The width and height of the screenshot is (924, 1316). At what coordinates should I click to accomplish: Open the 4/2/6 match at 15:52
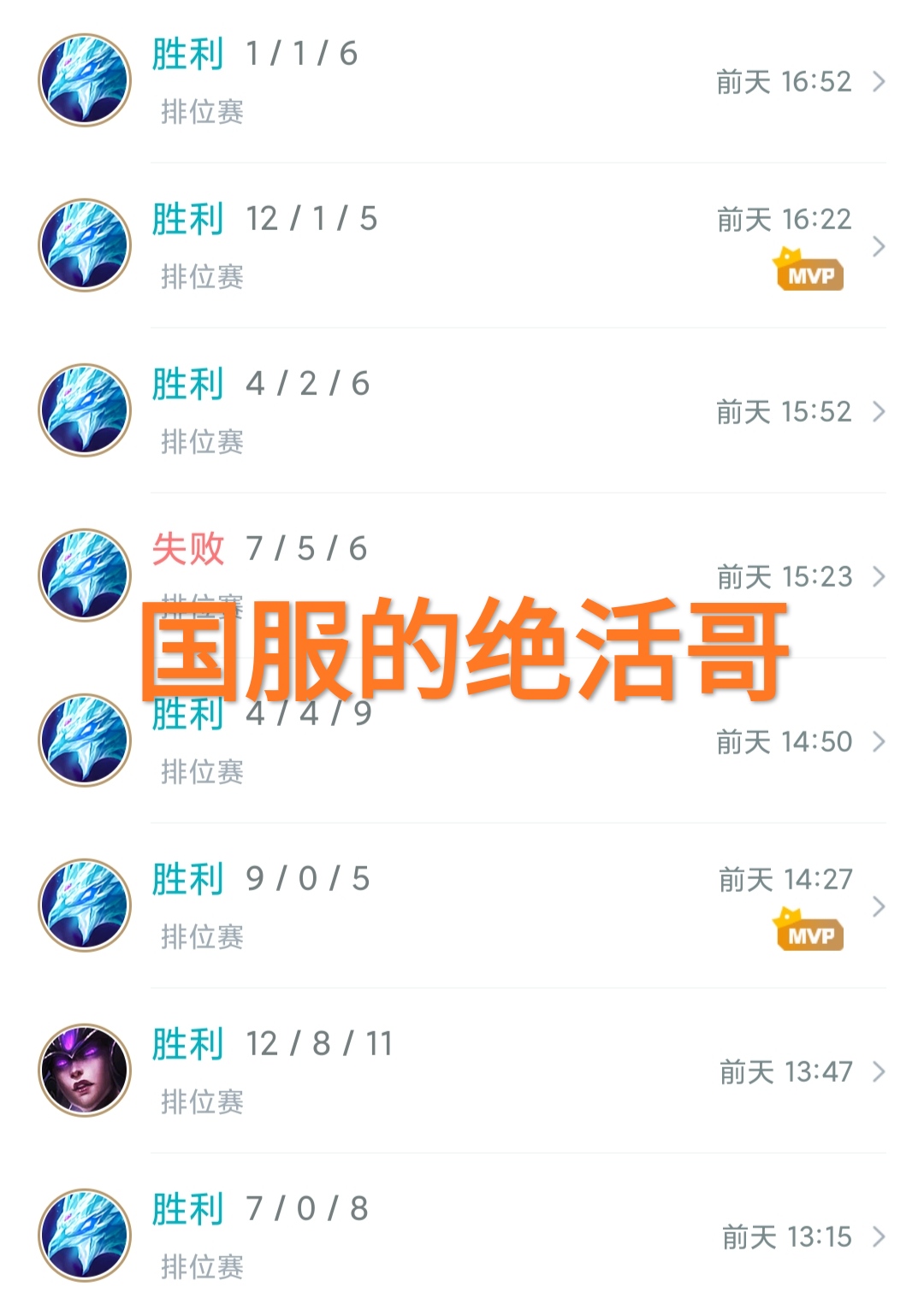pos(462,411)
